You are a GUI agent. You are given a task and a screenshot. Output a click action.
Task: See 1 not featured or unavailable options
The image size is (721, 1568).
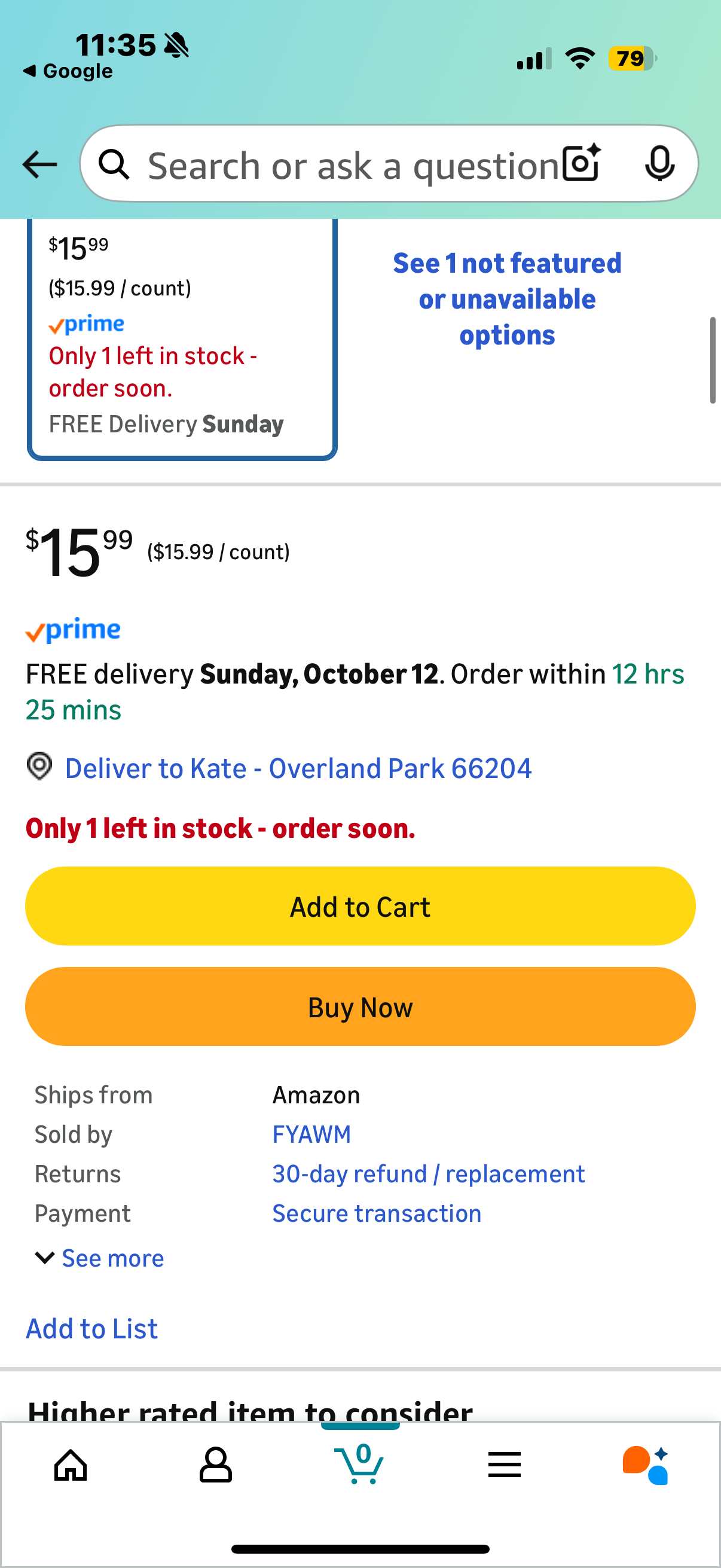(507, 299)
